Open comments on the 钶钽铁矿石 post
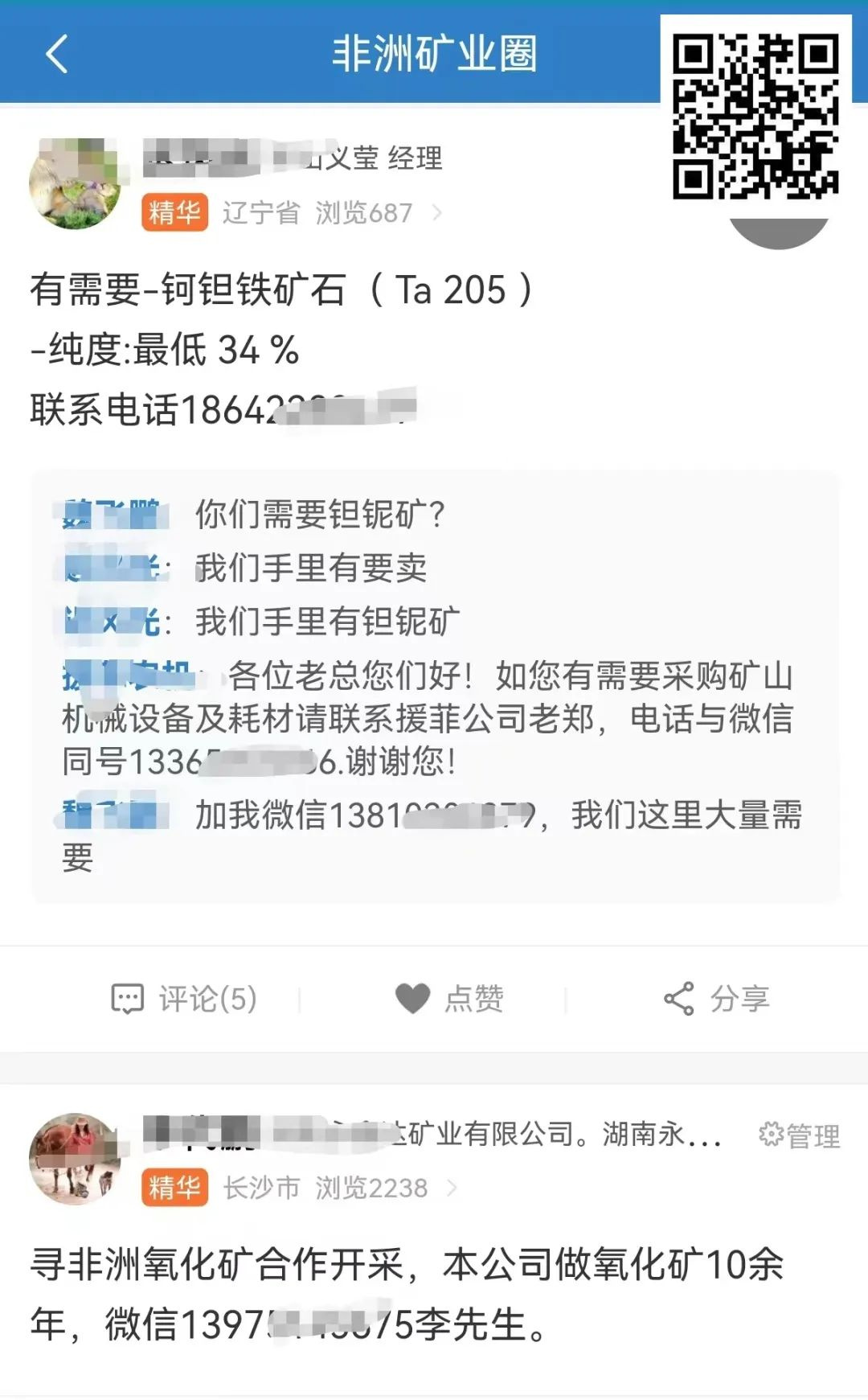 pos(184,999)
